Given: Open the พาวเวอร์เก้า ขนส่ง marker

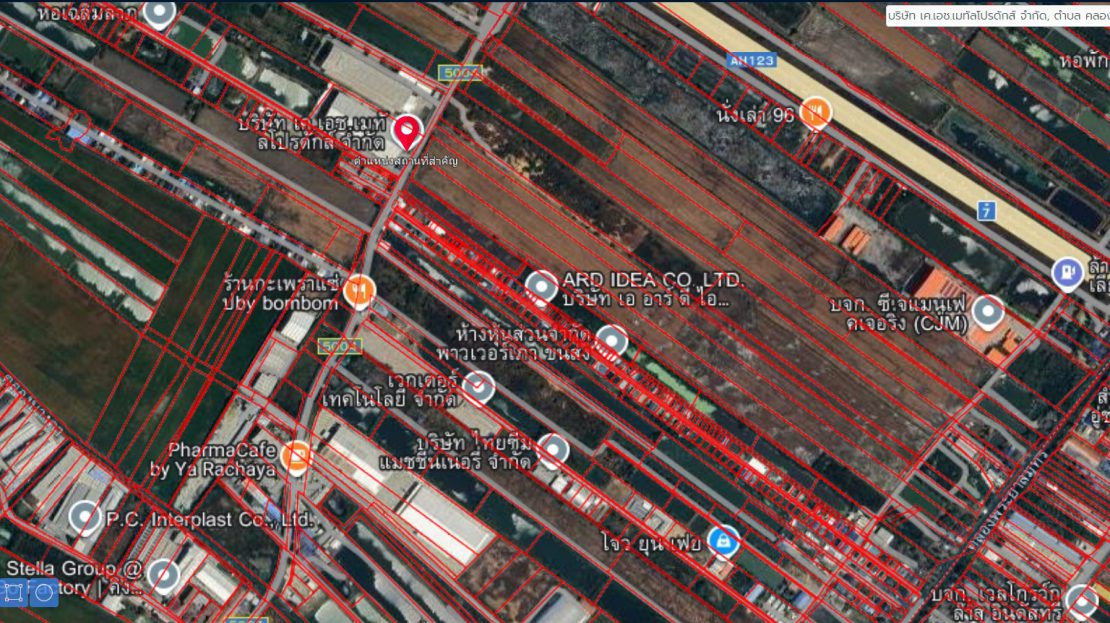Looking at the screenshot, I should coord(611,341).
